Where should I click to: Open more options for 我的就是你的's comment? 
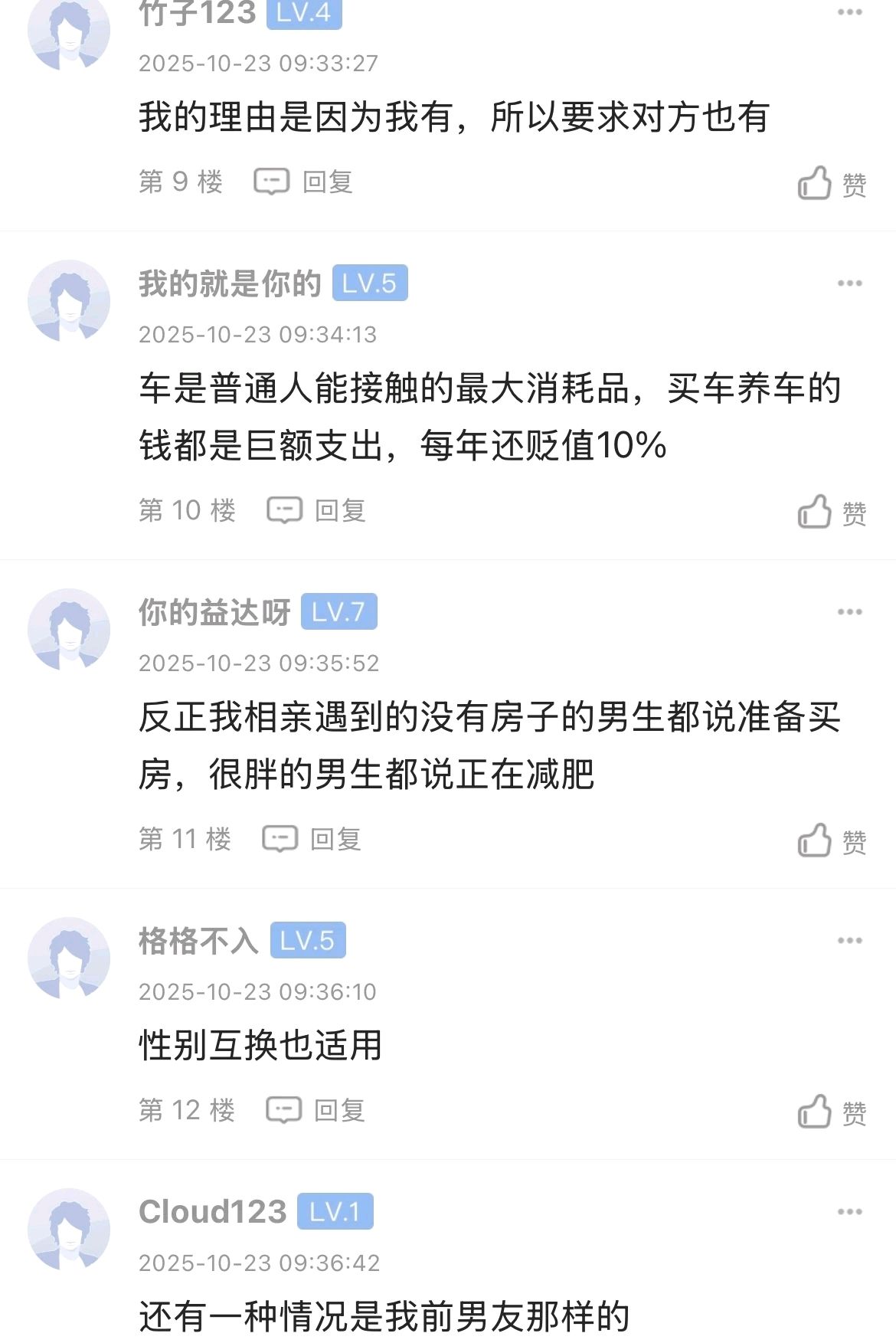point(849,283)
